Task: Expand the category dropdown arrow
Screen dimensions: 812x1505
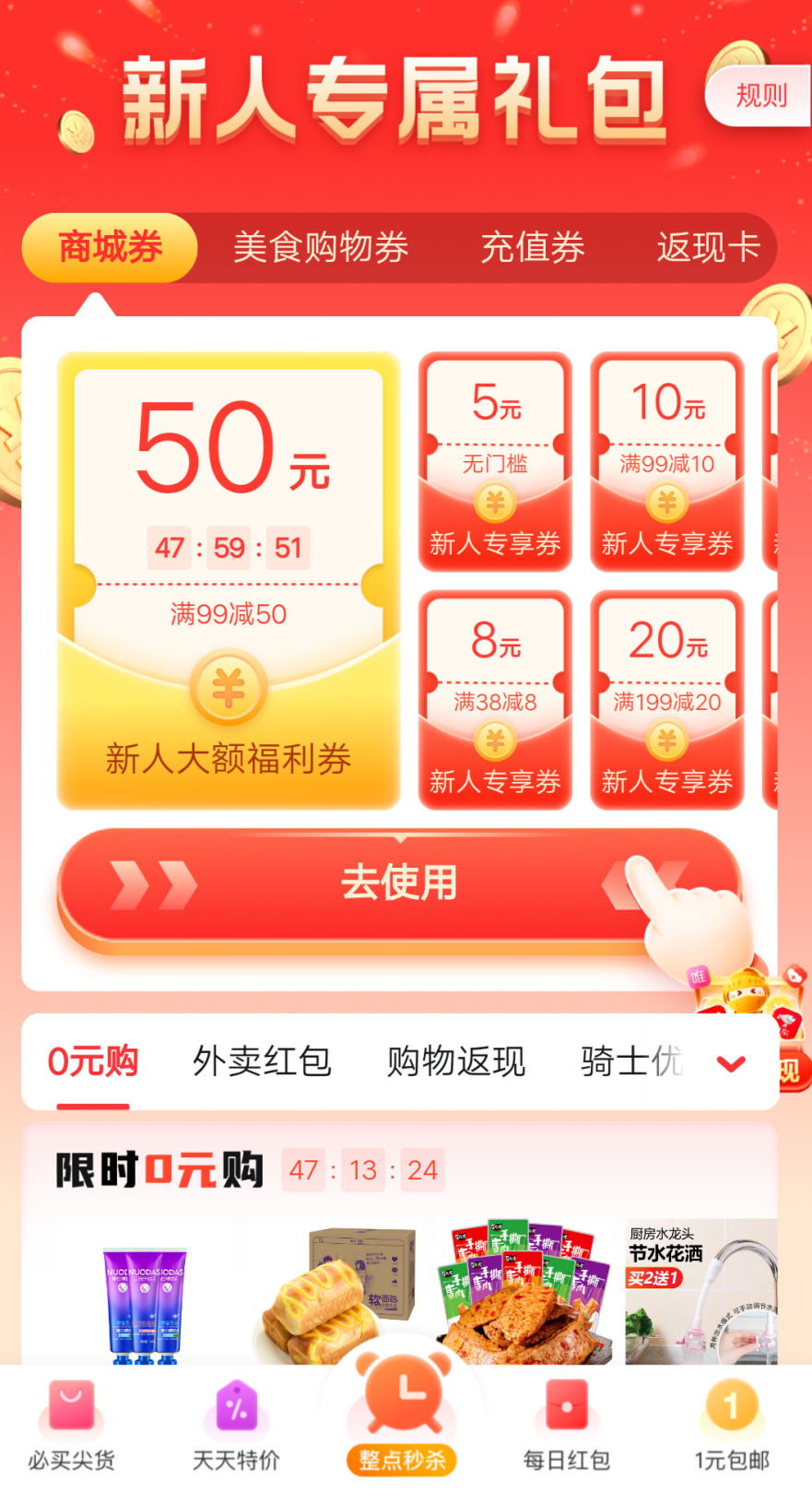Action: [x=731, y=1064]
